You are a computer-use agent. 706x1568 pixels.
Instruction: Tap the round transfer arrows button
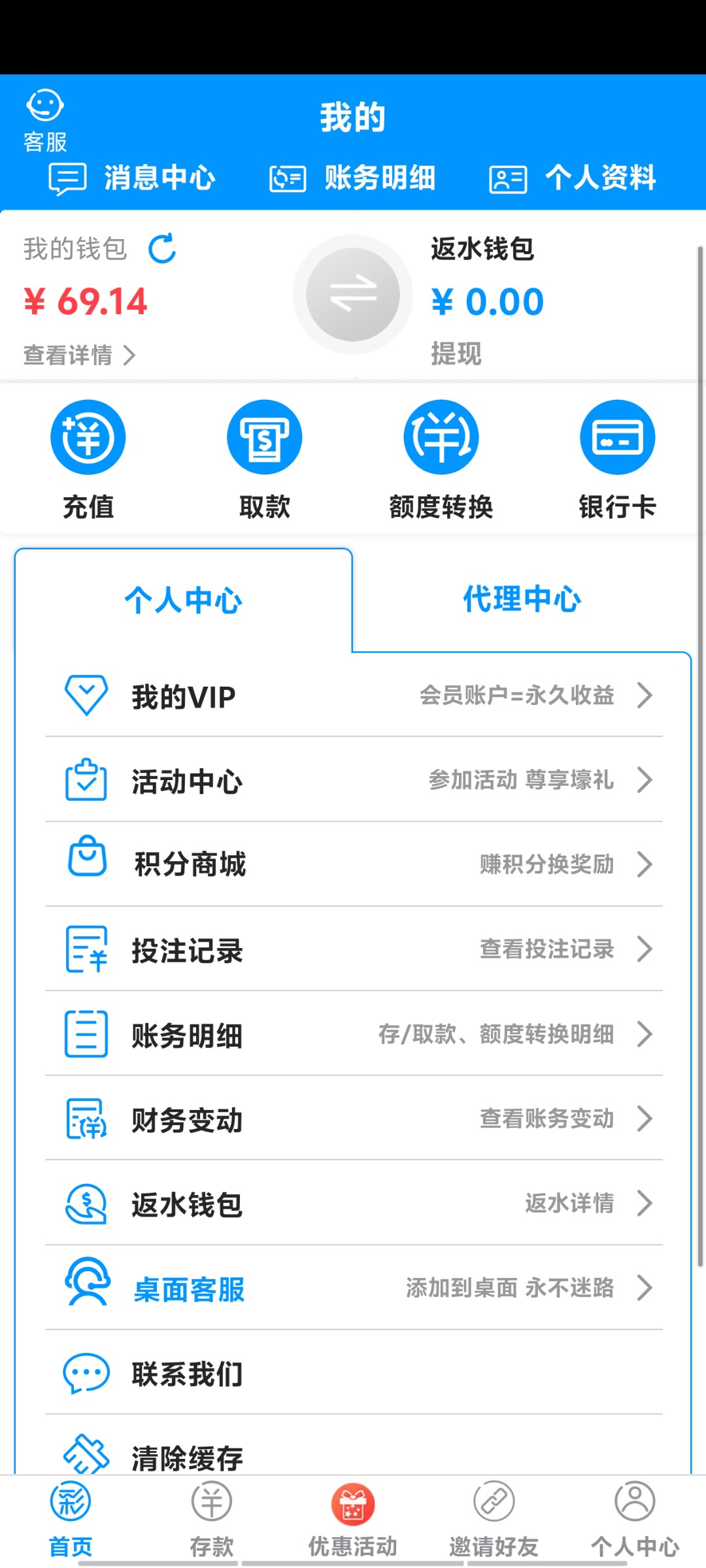353,295
